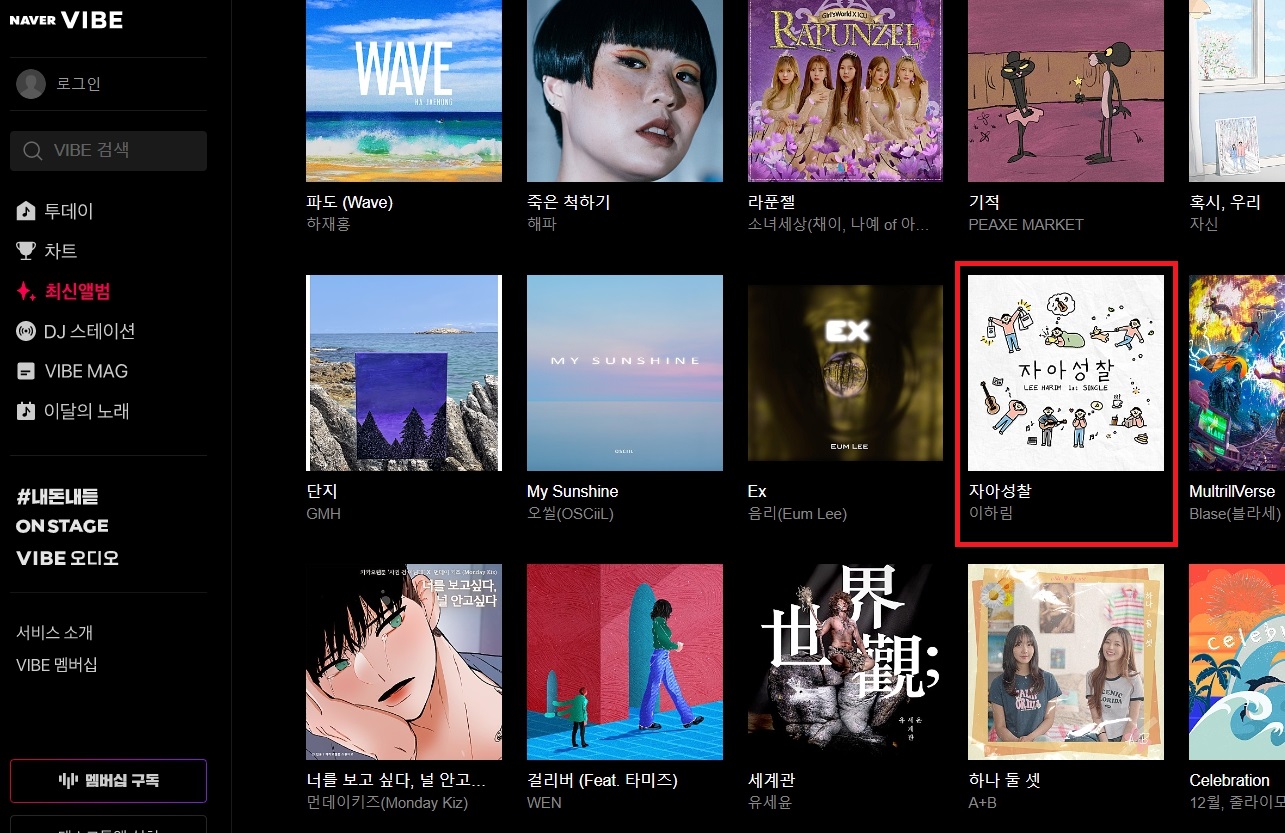Open VIBE 멤버십 link
1285x833 pixels.
point(56,665)
